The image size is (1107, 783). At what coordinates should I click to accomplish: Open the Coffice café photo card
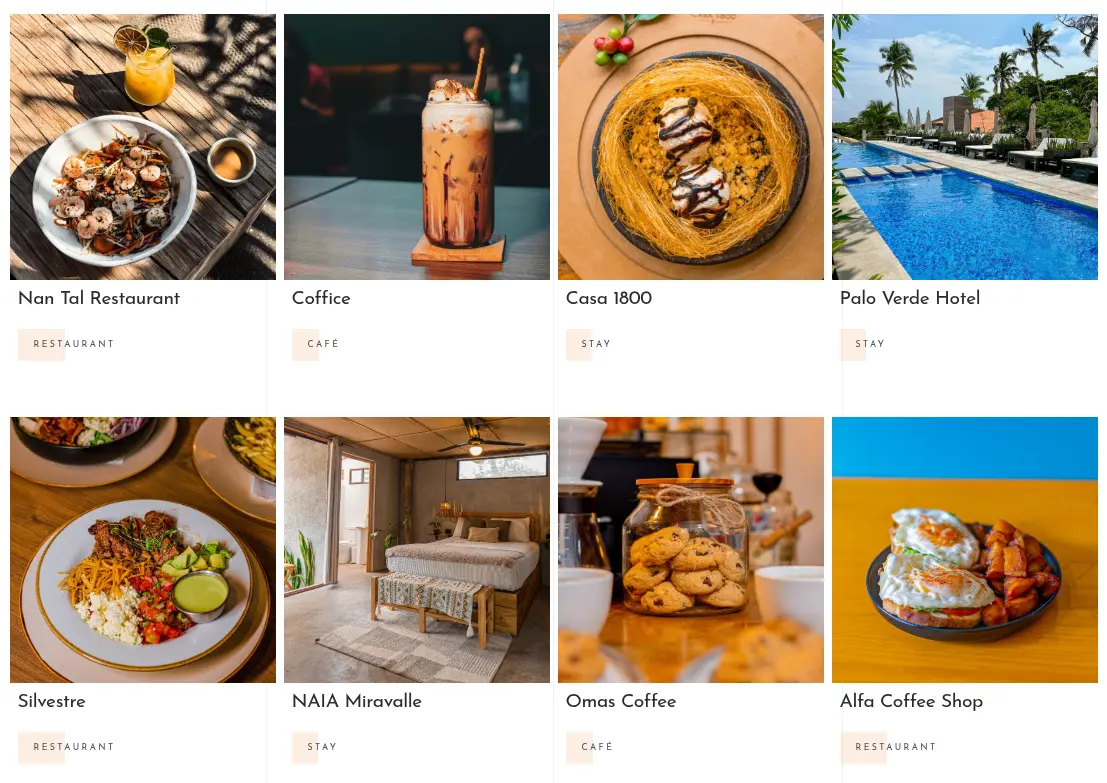point(417,147)
